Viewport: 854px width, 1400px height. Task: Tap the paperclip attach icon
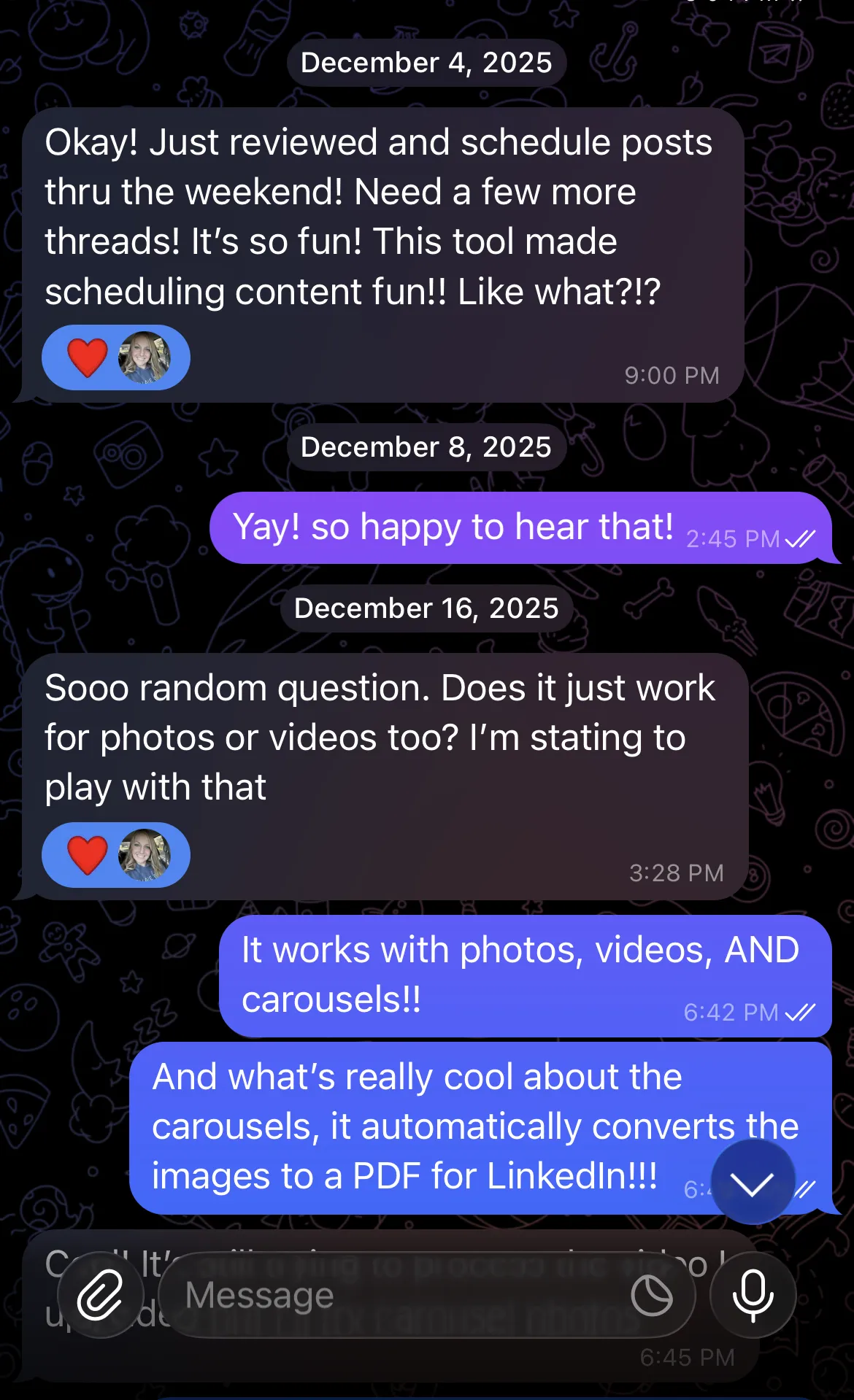100,1295
